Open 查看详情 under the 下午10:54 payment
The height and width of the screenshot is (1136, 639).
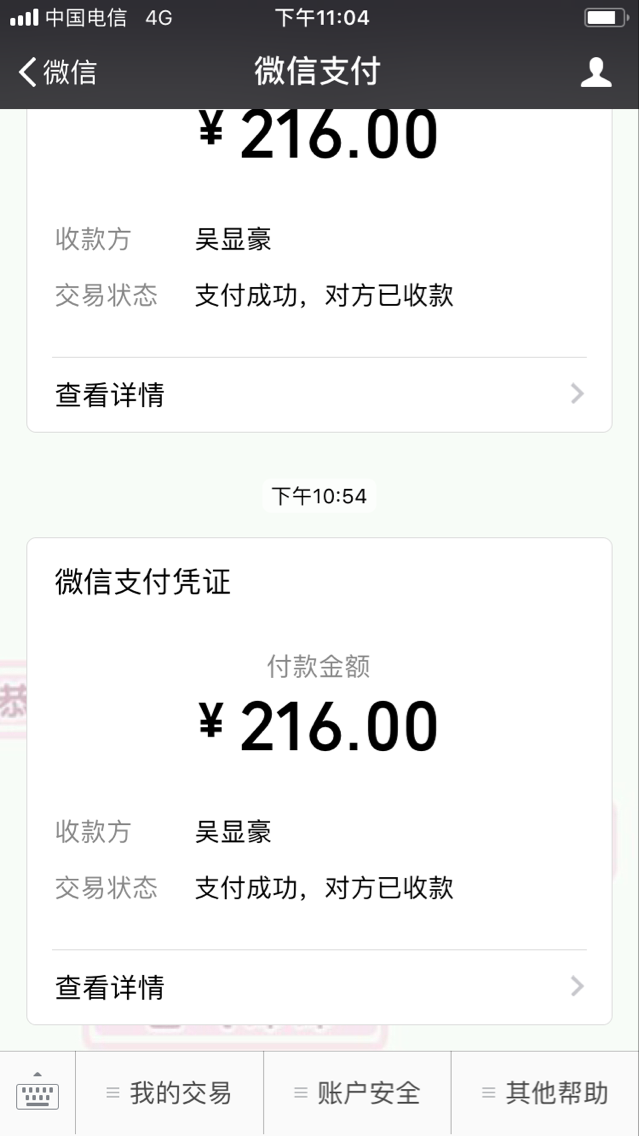click(320, 987)
